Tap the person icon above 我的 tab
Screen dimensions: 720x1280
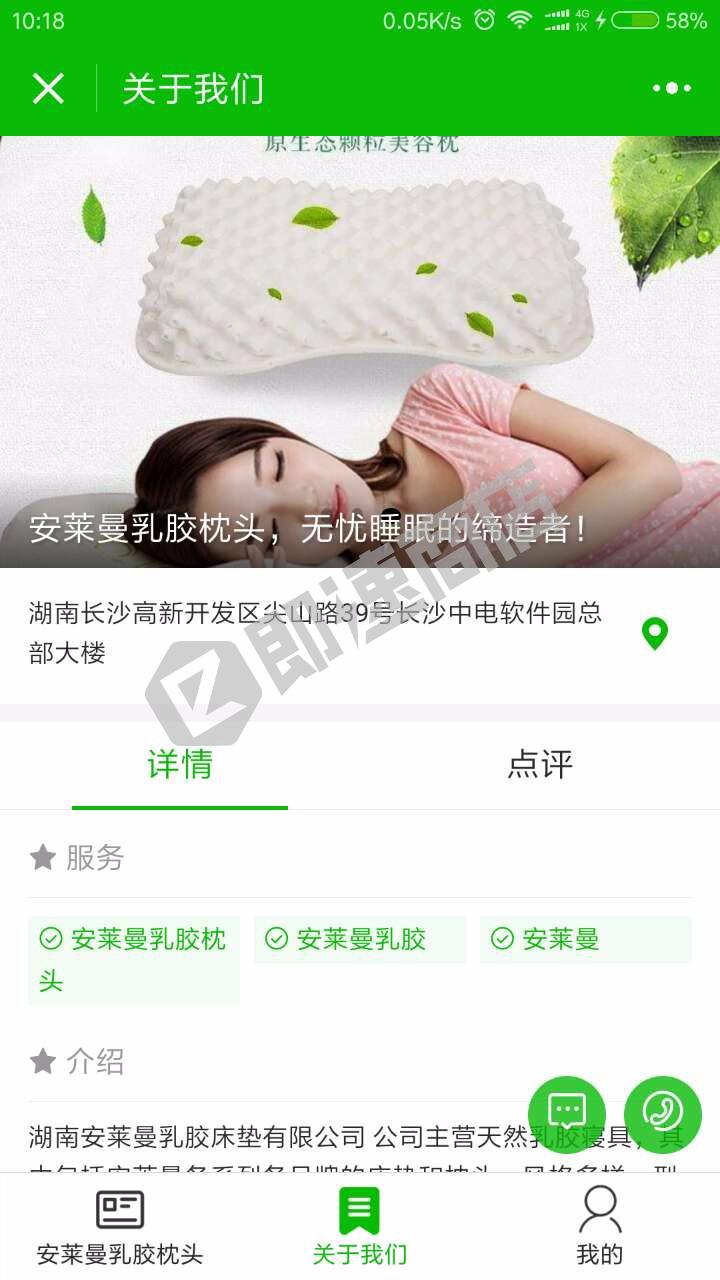(x=600, y=1209)
